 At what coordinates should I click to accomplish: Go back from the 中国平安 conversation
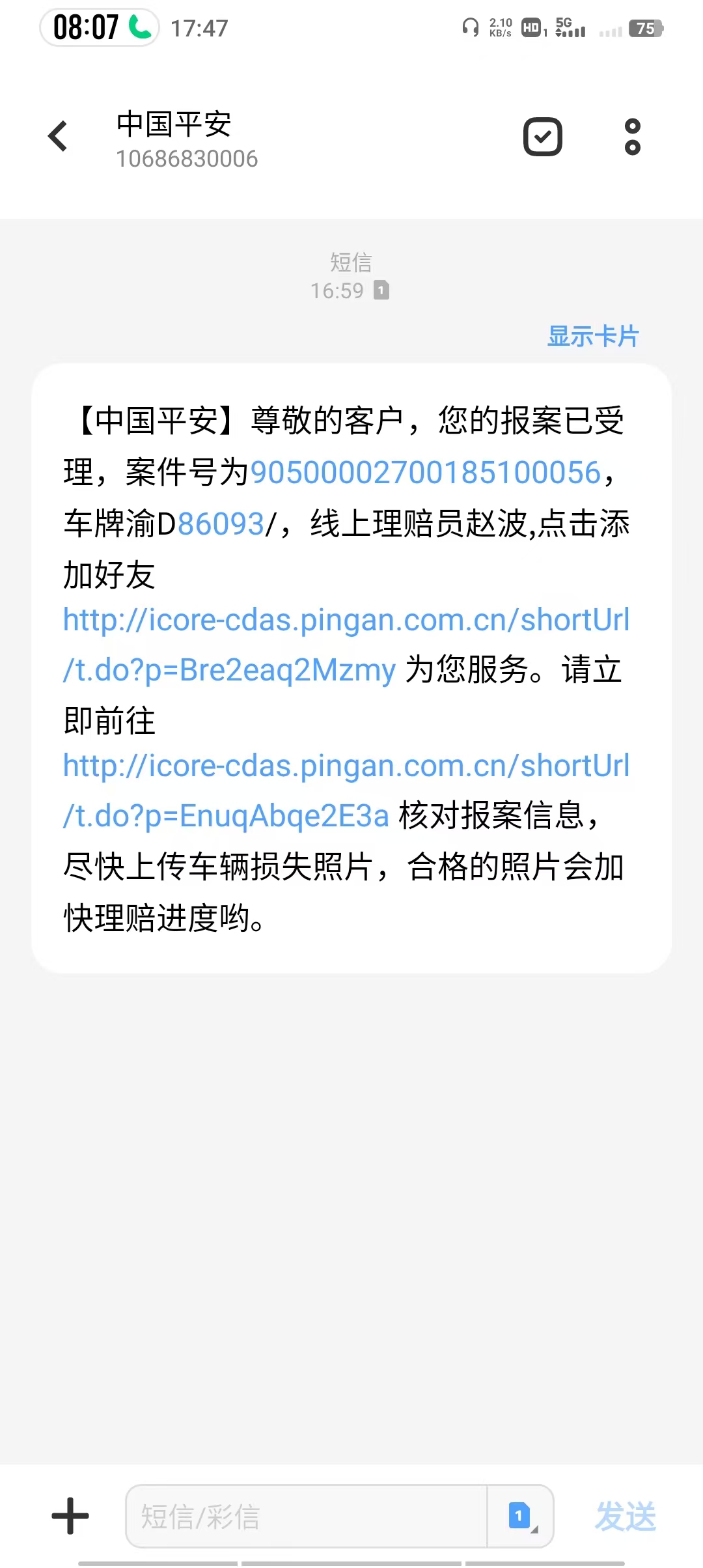(58, 136)
